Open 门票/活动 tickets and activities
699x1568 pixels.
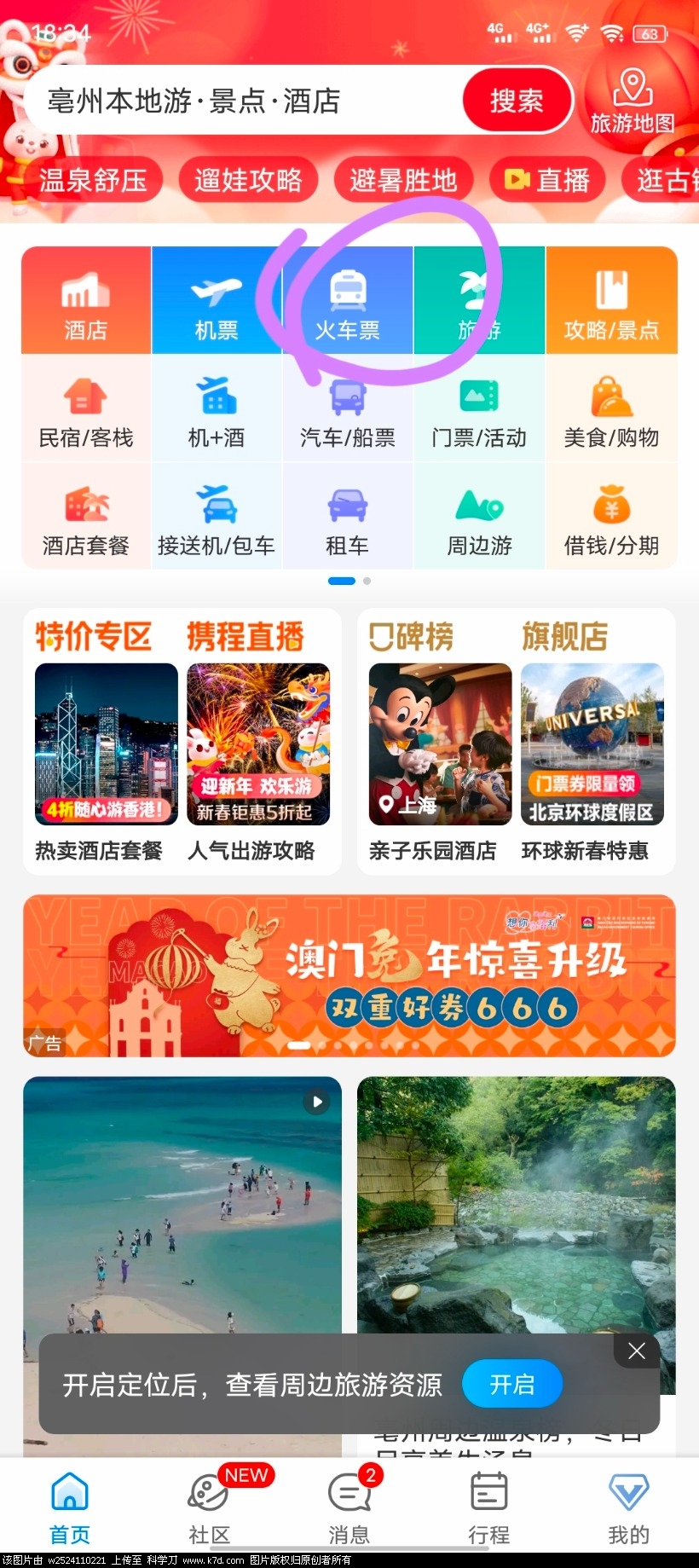point(479,411)
